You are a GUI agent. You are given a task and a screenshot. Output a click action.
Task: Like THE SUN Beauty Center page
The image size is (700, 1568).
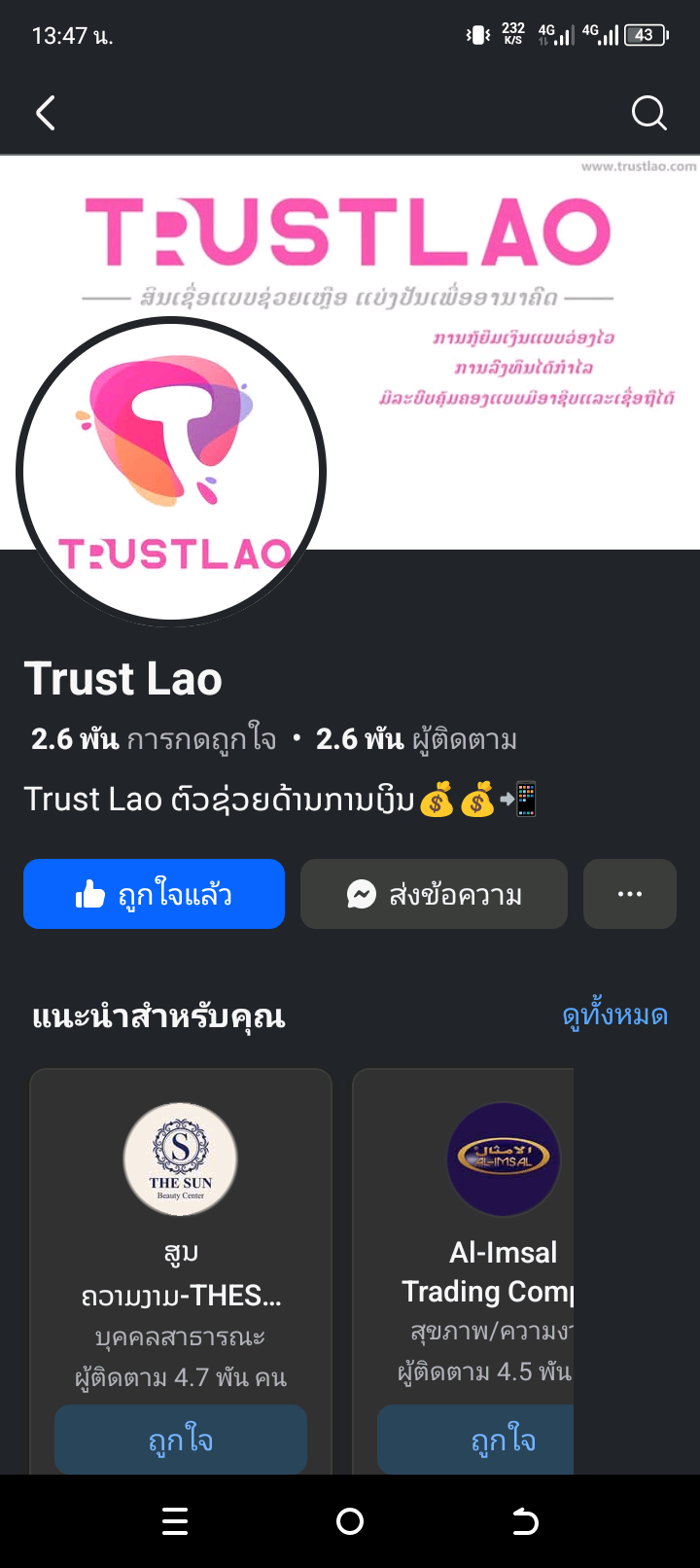pyautogui.click(x=181, y=1440)
